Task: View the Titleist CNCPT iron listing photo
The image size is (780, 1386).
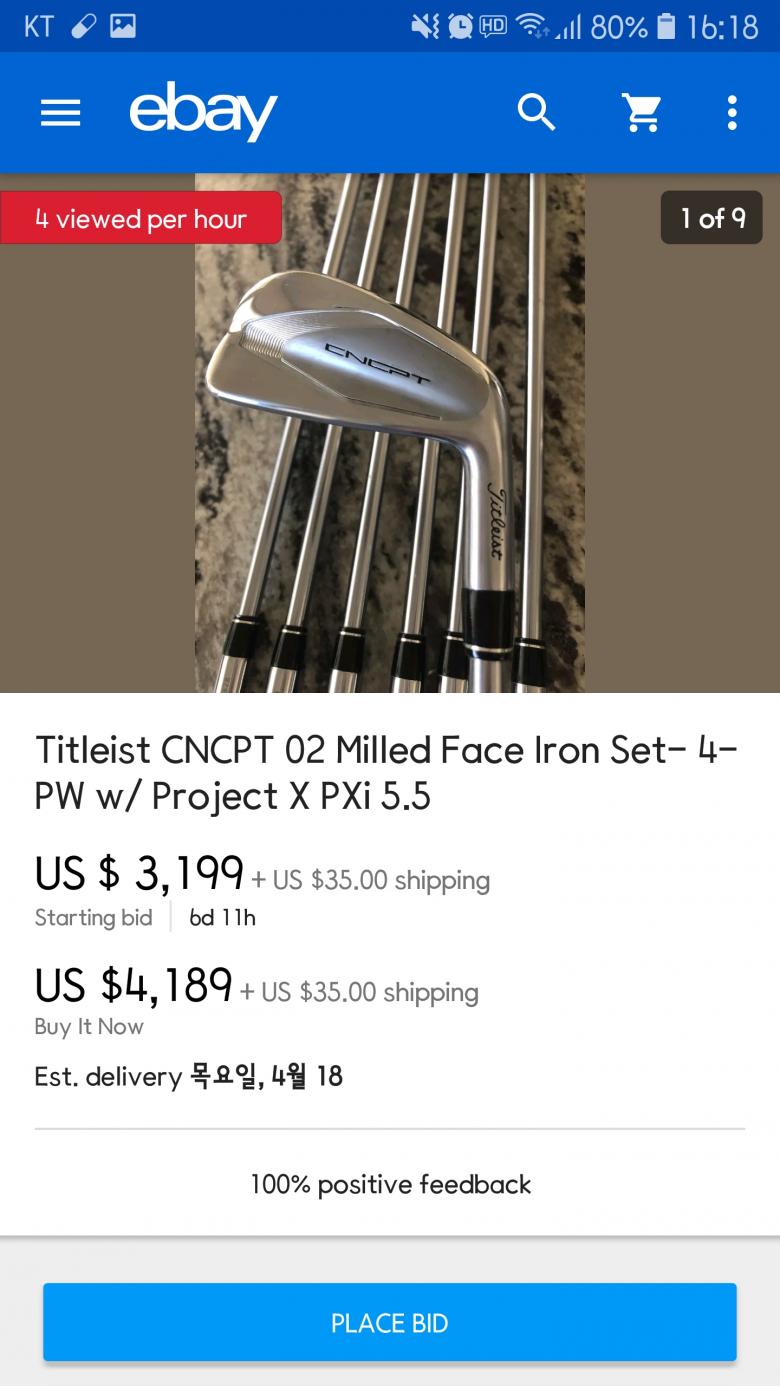Action: tap(390, 432)
